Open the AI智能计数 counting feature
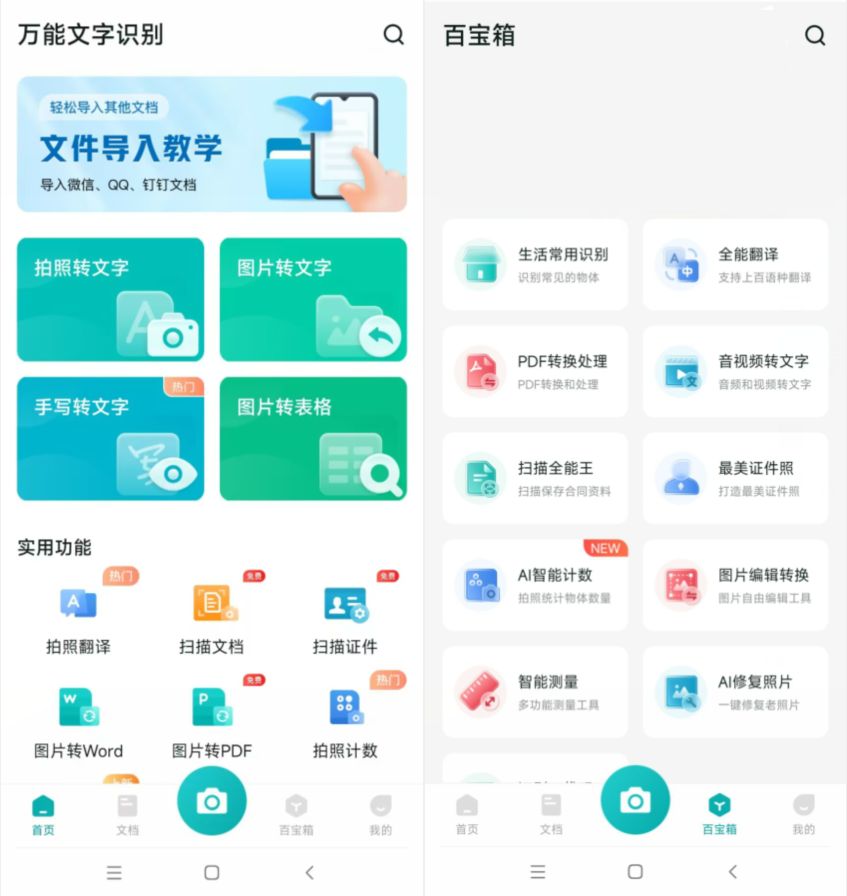The image size is (847, 896). pos(535,585)
